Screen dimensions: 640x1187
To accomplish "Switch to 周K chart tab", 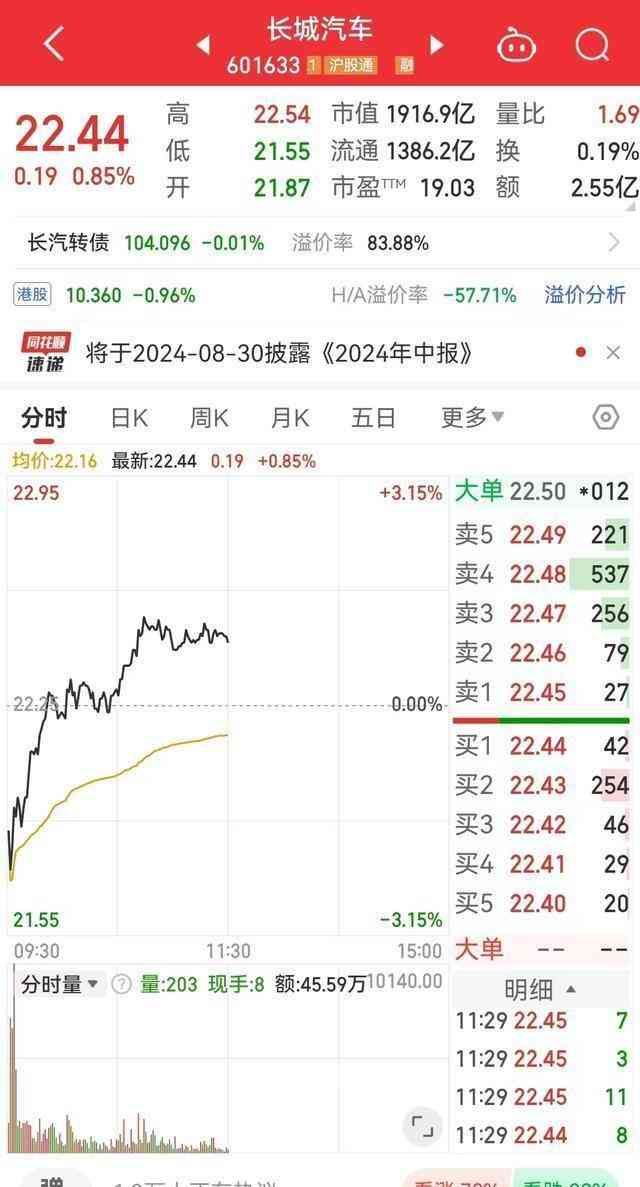I will (209, 418).
